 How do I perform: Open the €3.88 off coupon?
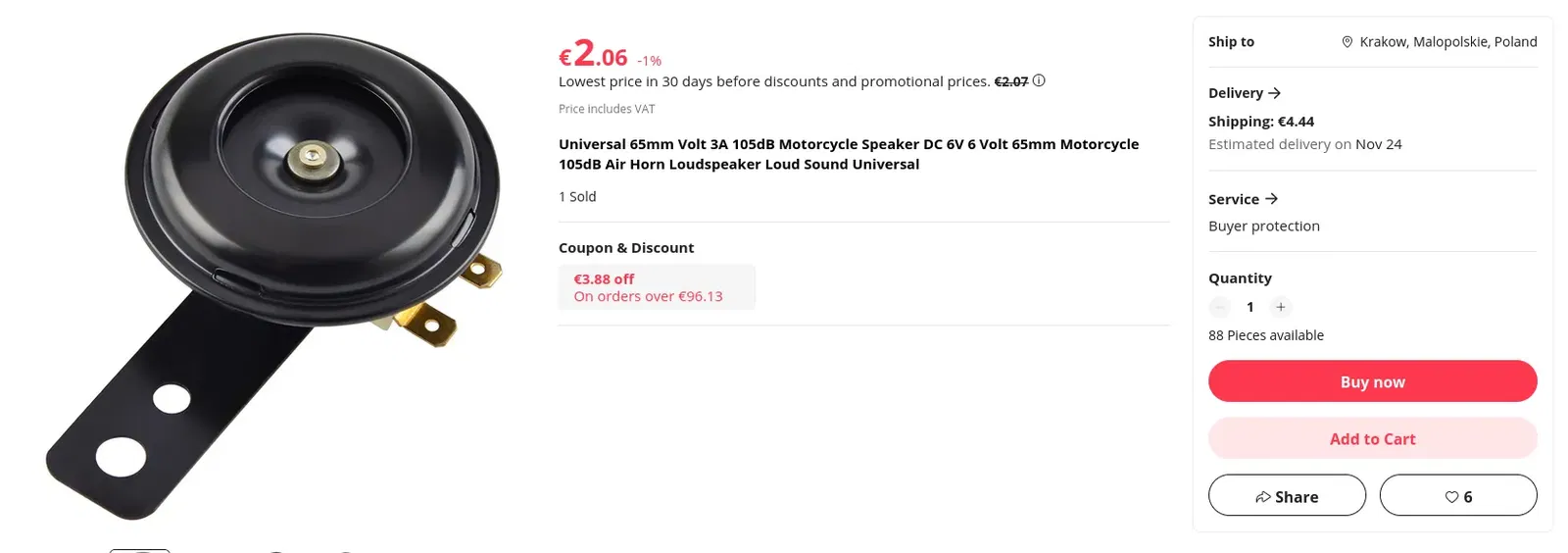tap(657, 287)
